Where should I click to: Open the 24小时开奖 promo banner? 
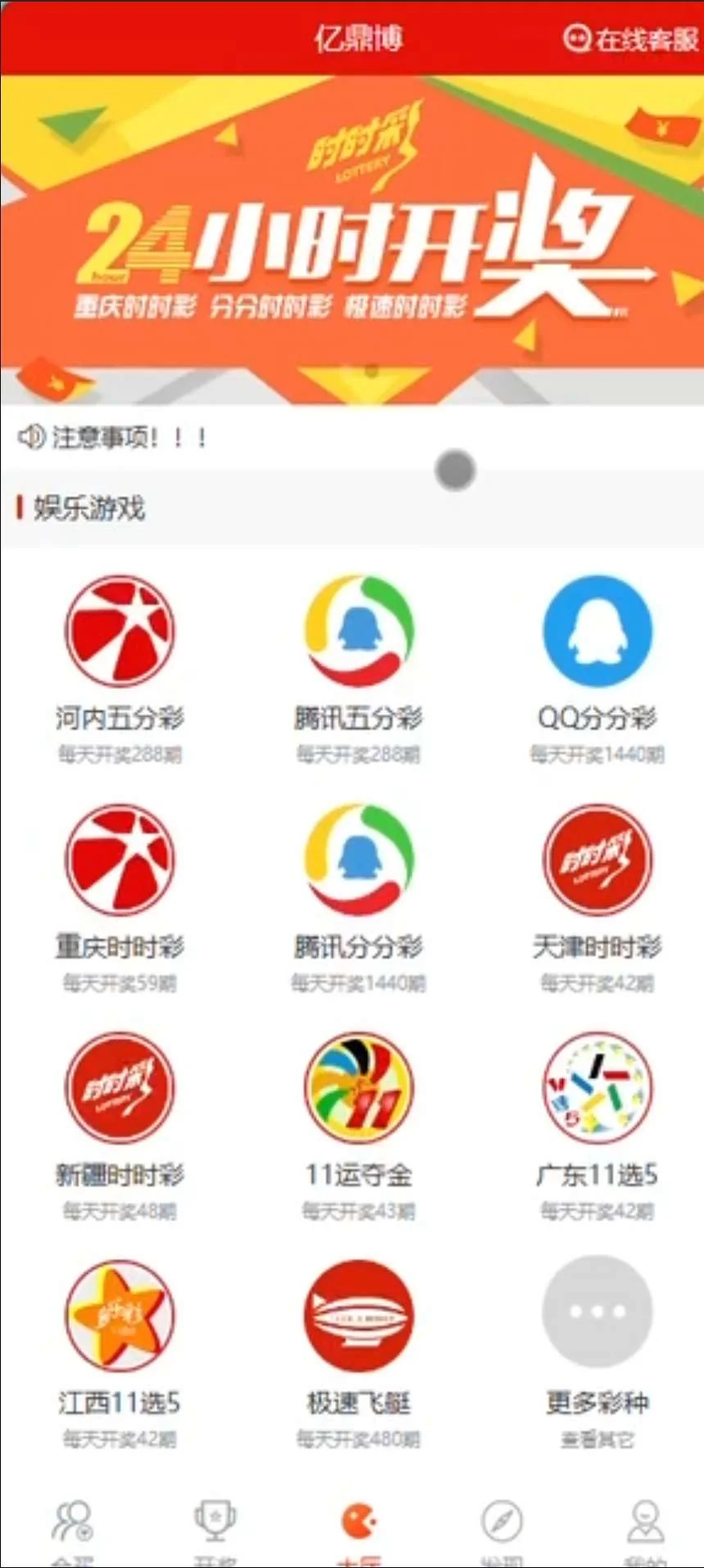[352, 239]
